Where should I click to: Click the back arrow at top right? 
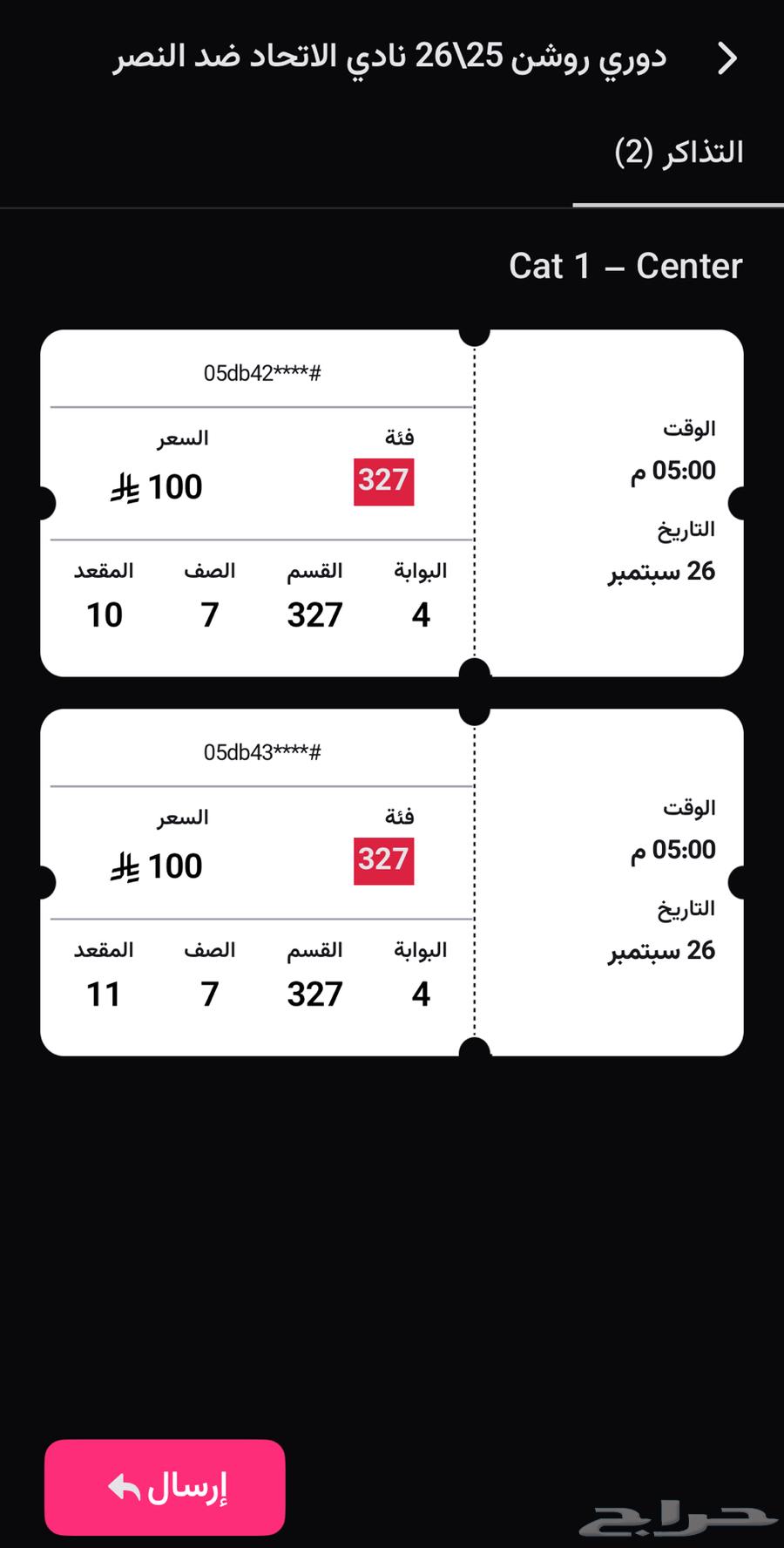coord(726,58)
